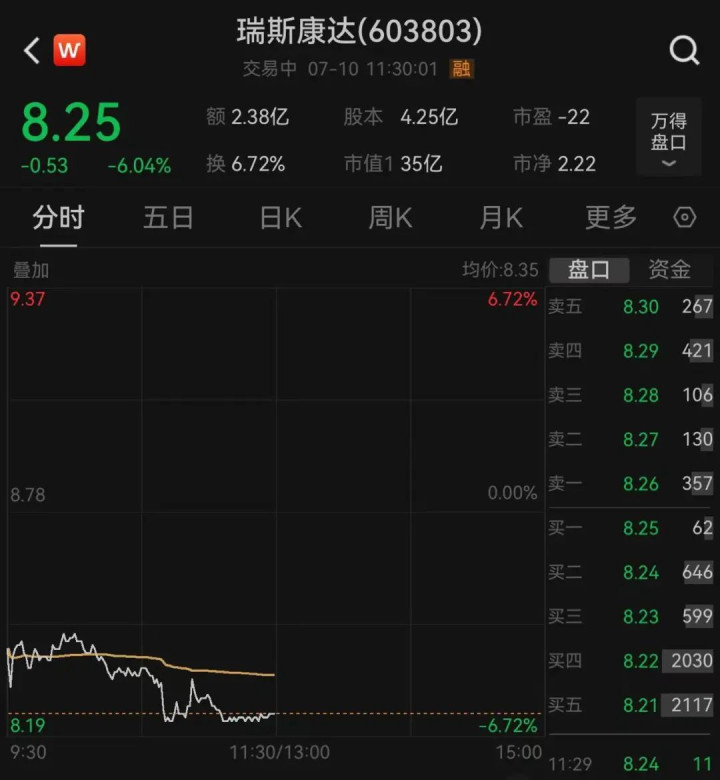Select the 日K chart tab
720x780 pixels.
(280, 217)
